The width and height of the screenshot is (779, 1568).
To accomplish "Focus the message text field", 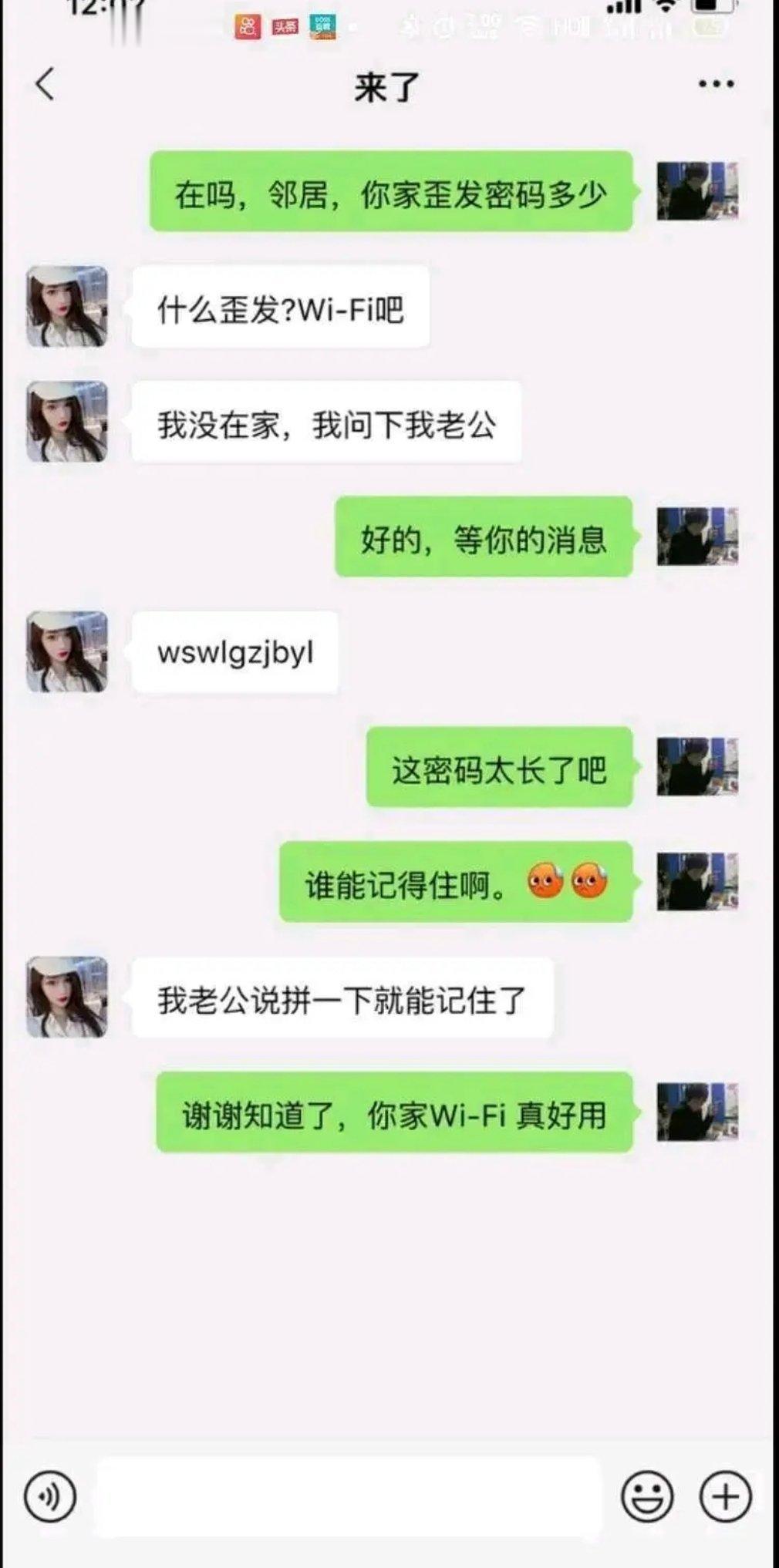I will (x=349, y=1497).
